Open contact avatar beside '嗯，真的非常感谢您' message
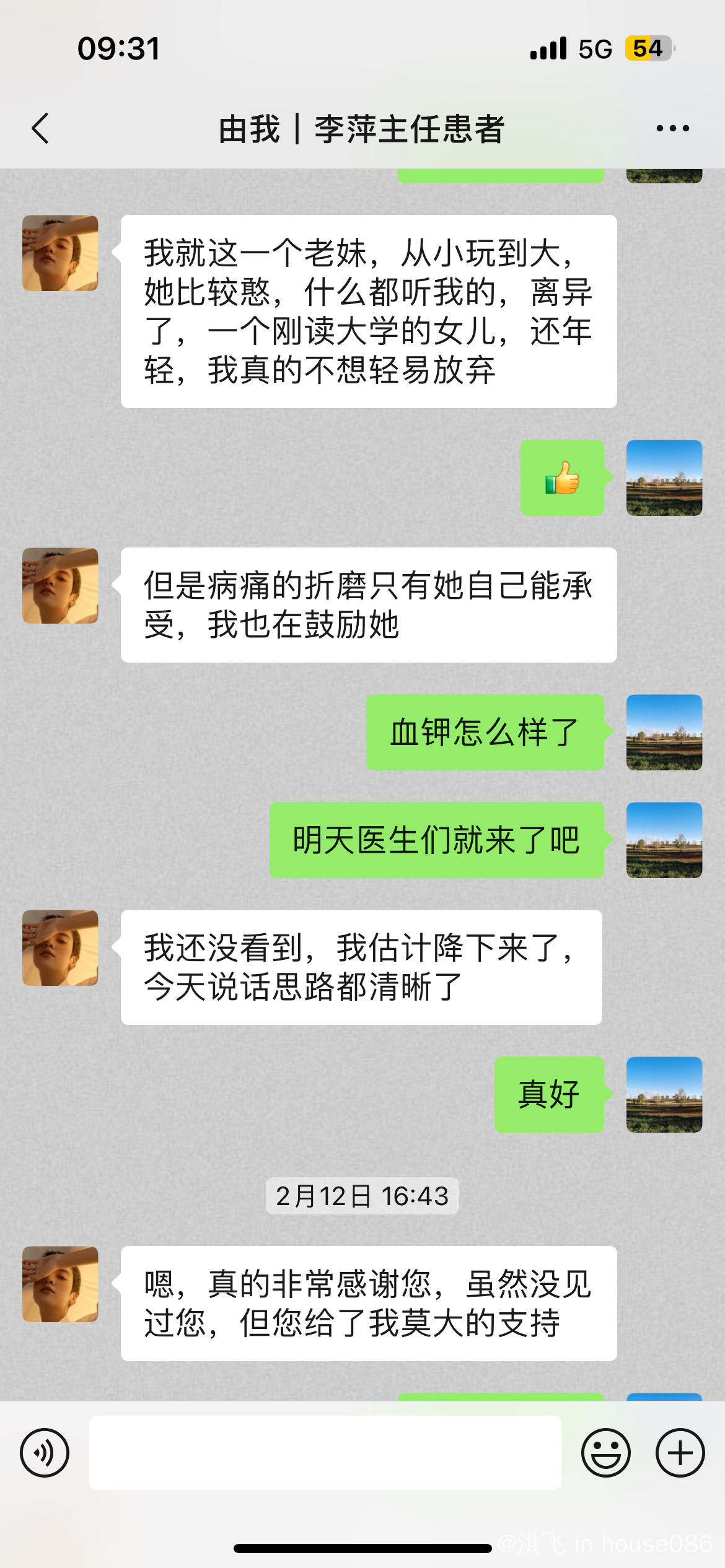 pos(60,1284)
